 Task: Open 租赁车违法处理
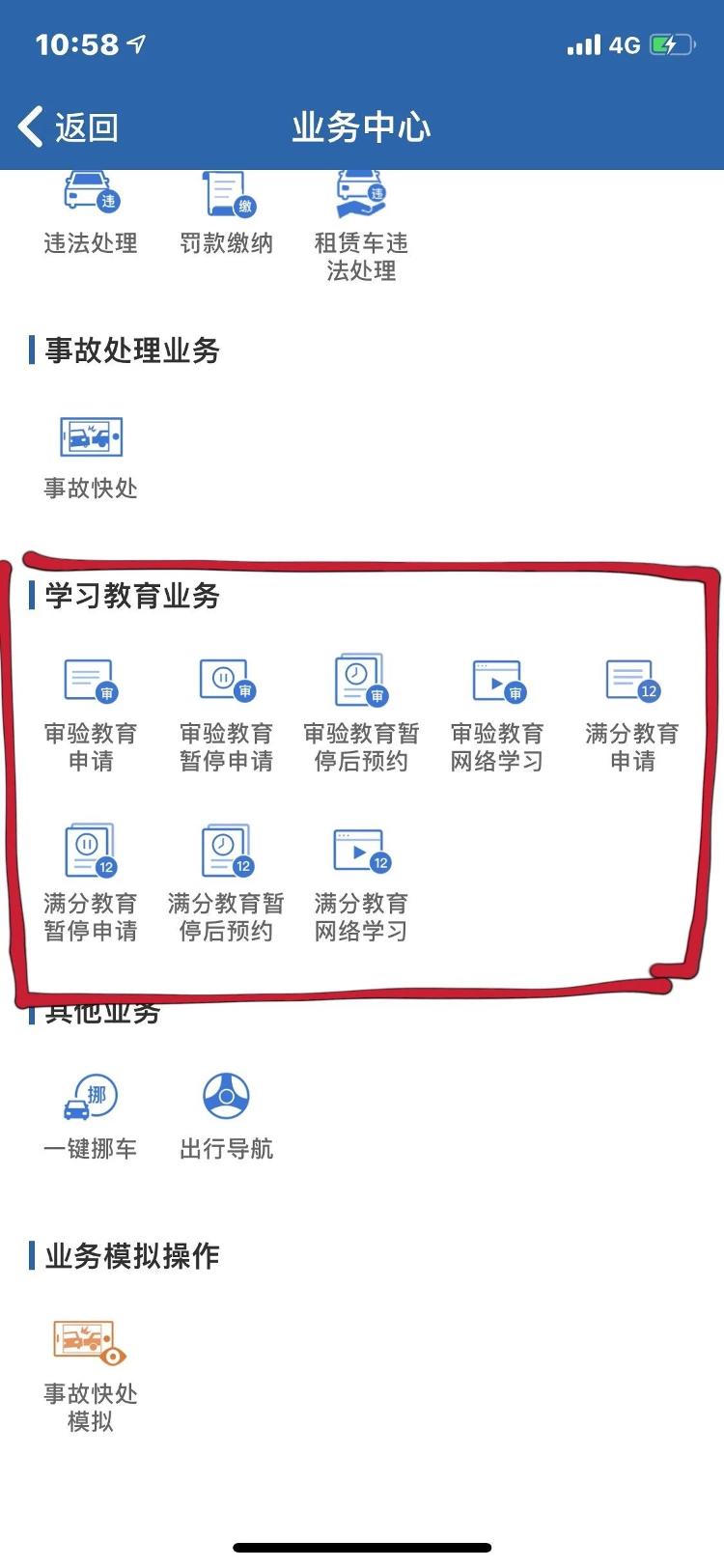tap(361, 227)
